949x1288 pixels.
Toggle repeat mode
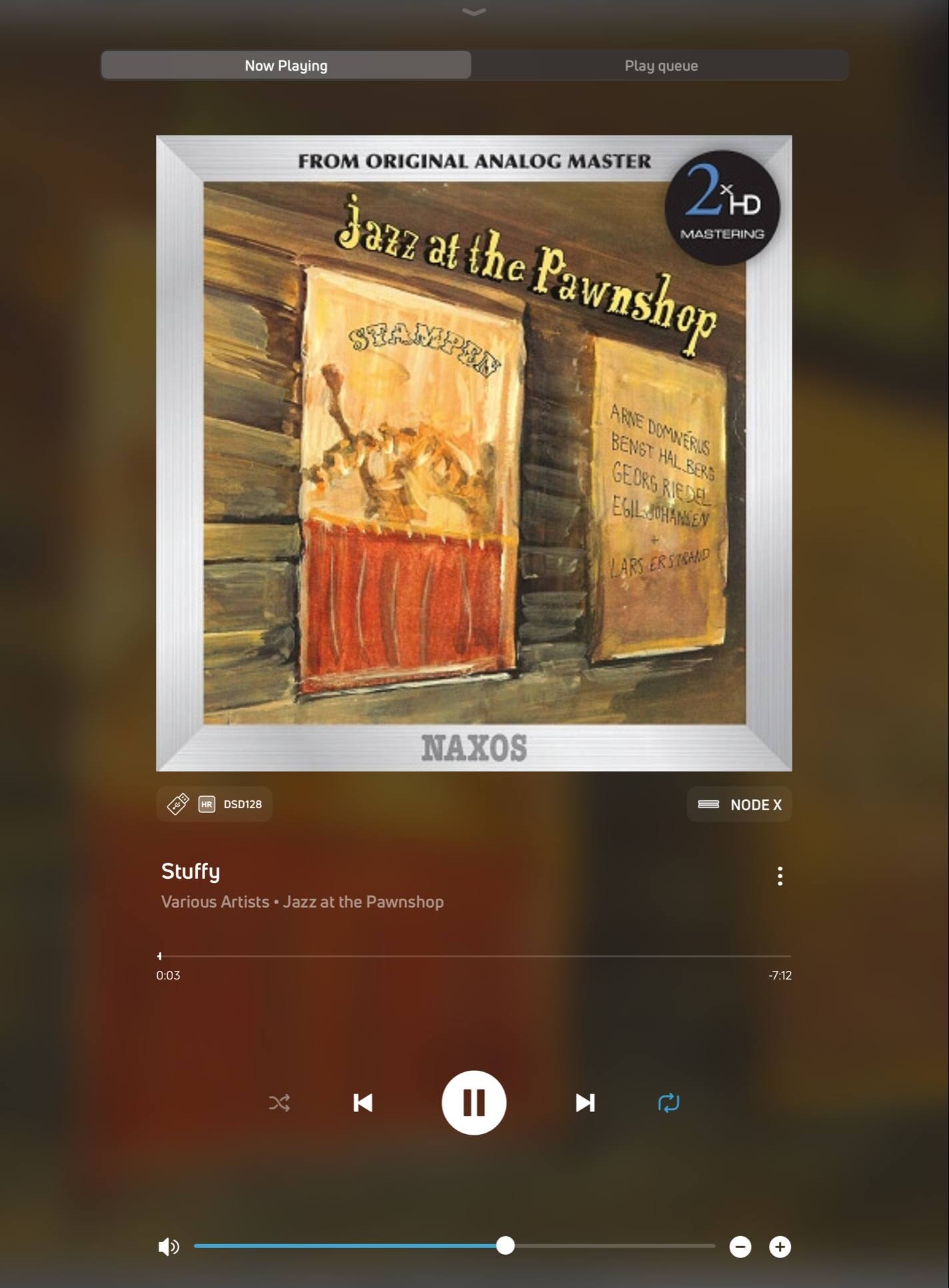[x=668, y=1103]
